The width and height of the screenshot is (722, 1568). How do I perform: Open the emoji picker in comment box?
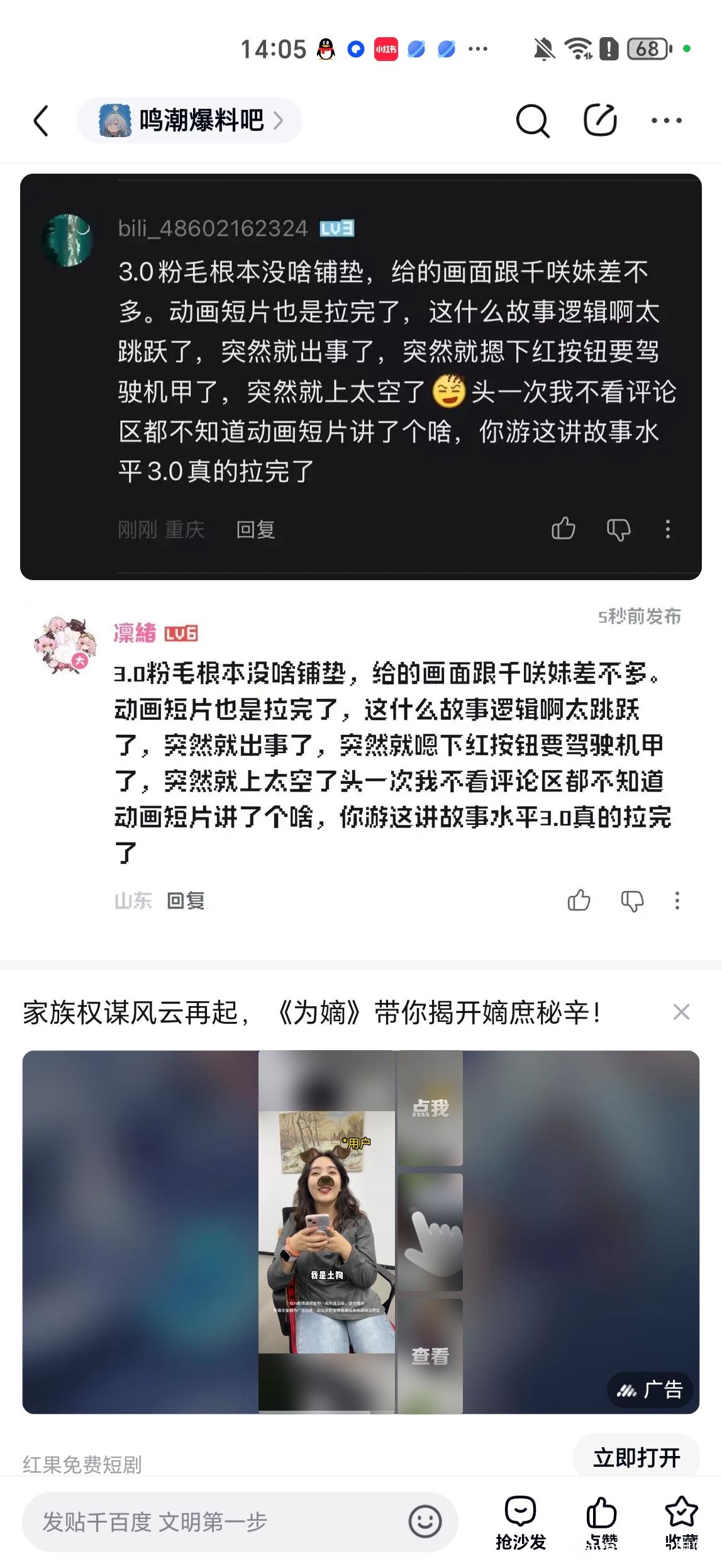click(x=425, y=1521)
